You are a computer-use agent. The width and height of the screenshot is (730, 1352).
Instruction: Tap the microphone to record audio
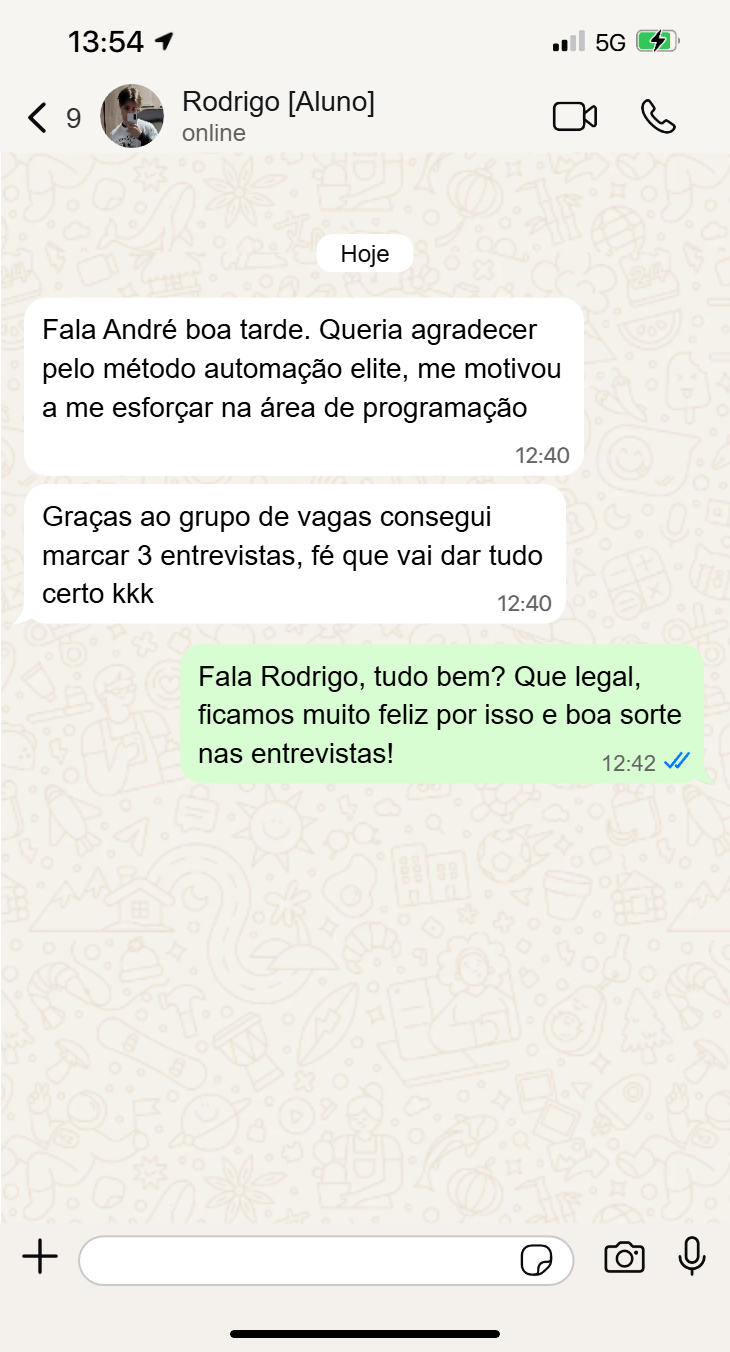pyautogui.click(x=692, y=1257)
